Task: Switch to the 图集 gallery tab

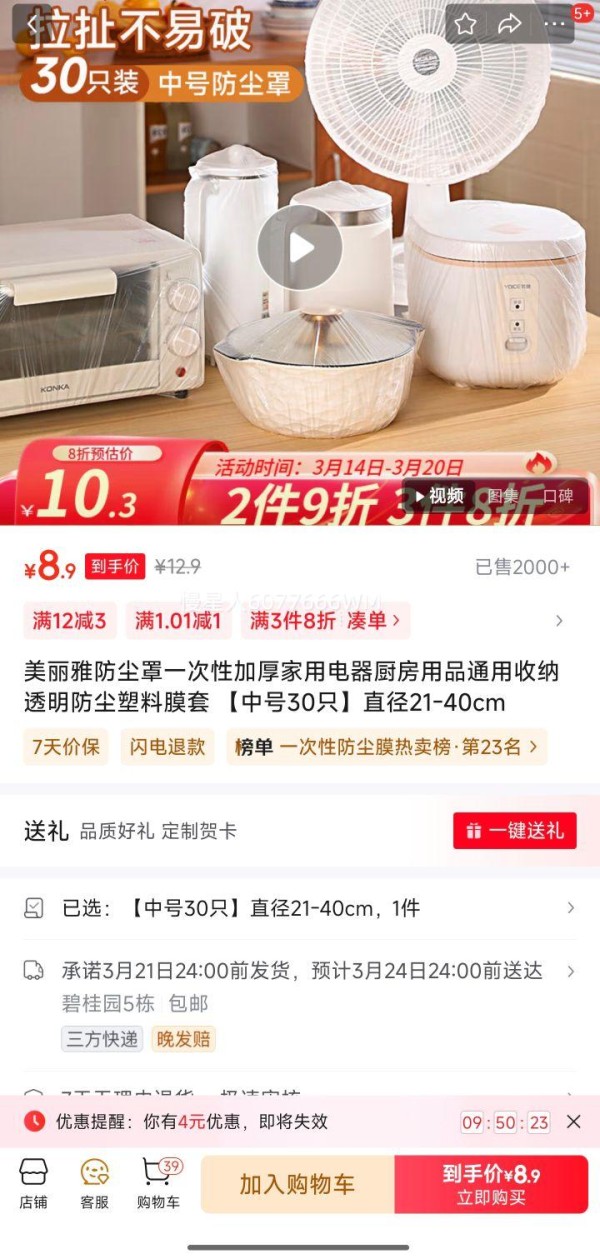Action: coord(503,496)
